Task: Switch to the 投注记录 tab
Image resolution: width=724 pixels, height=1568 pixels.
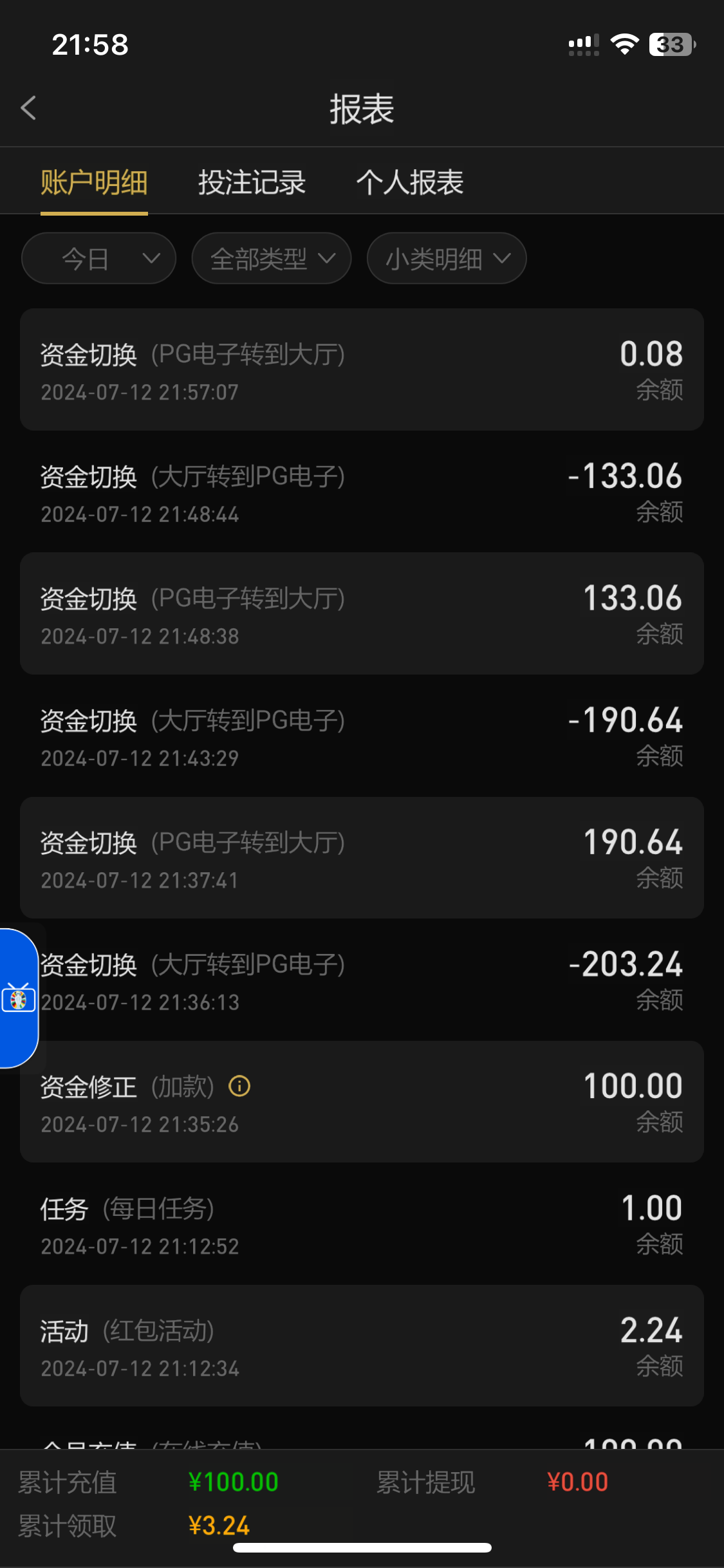Action: 252,182
